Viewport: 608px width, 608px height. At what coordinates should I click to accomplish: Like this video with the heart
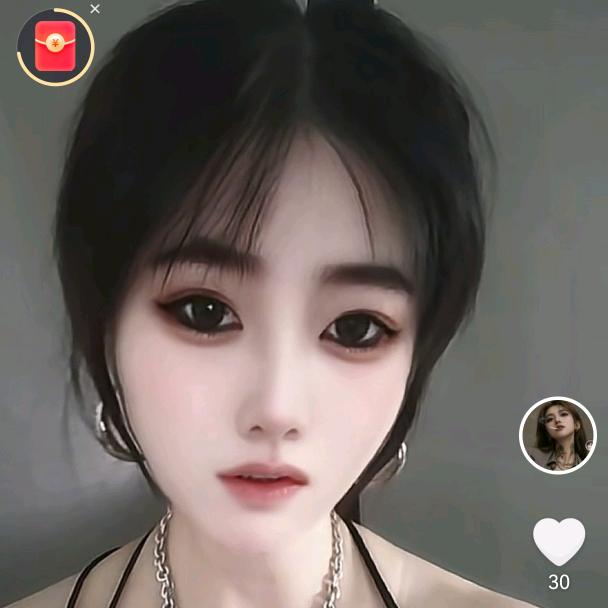pyautogui.click(x=558, y=541)
